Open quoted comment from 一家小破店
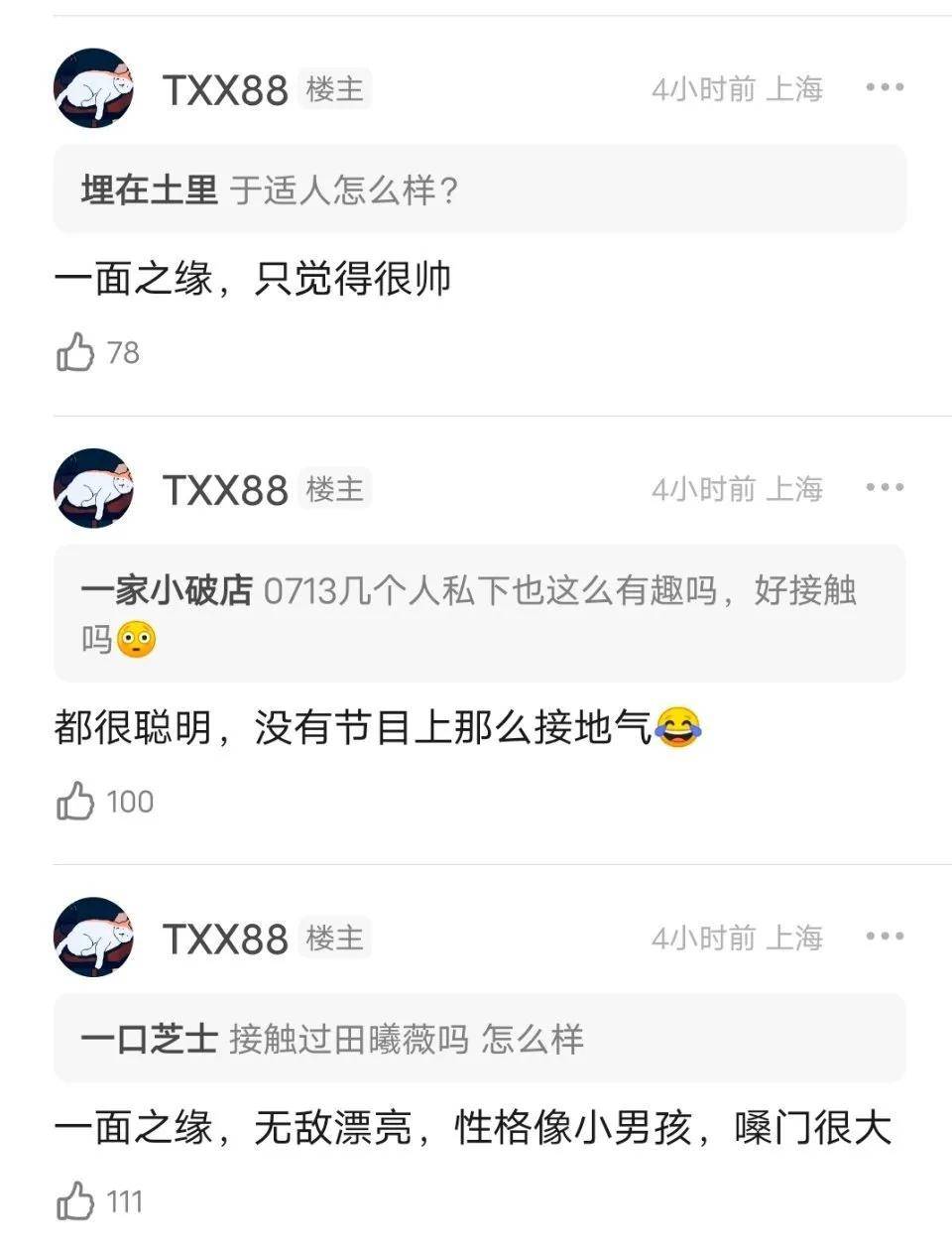Viewport: 952px width, 1253px height. tap(479, 613)
